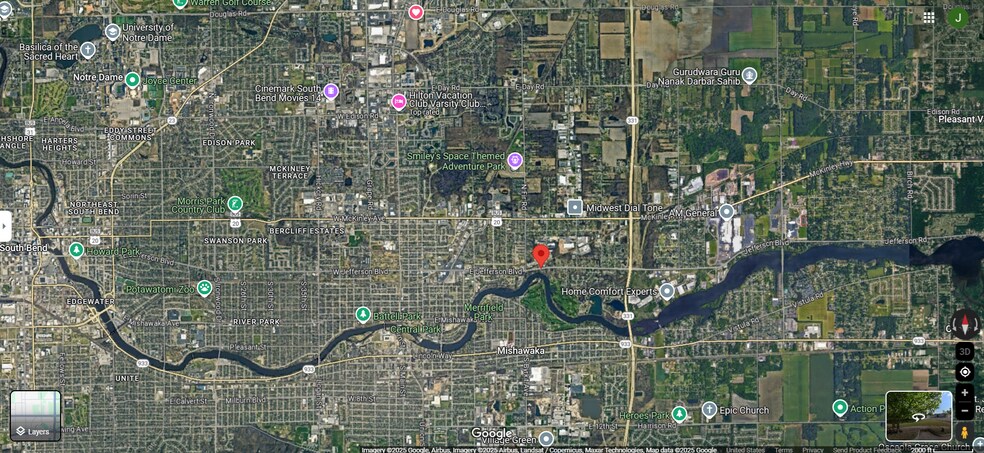Open the Joyce Center place marker
Screen dimensions: 984x453
click(x=132, y=79)
